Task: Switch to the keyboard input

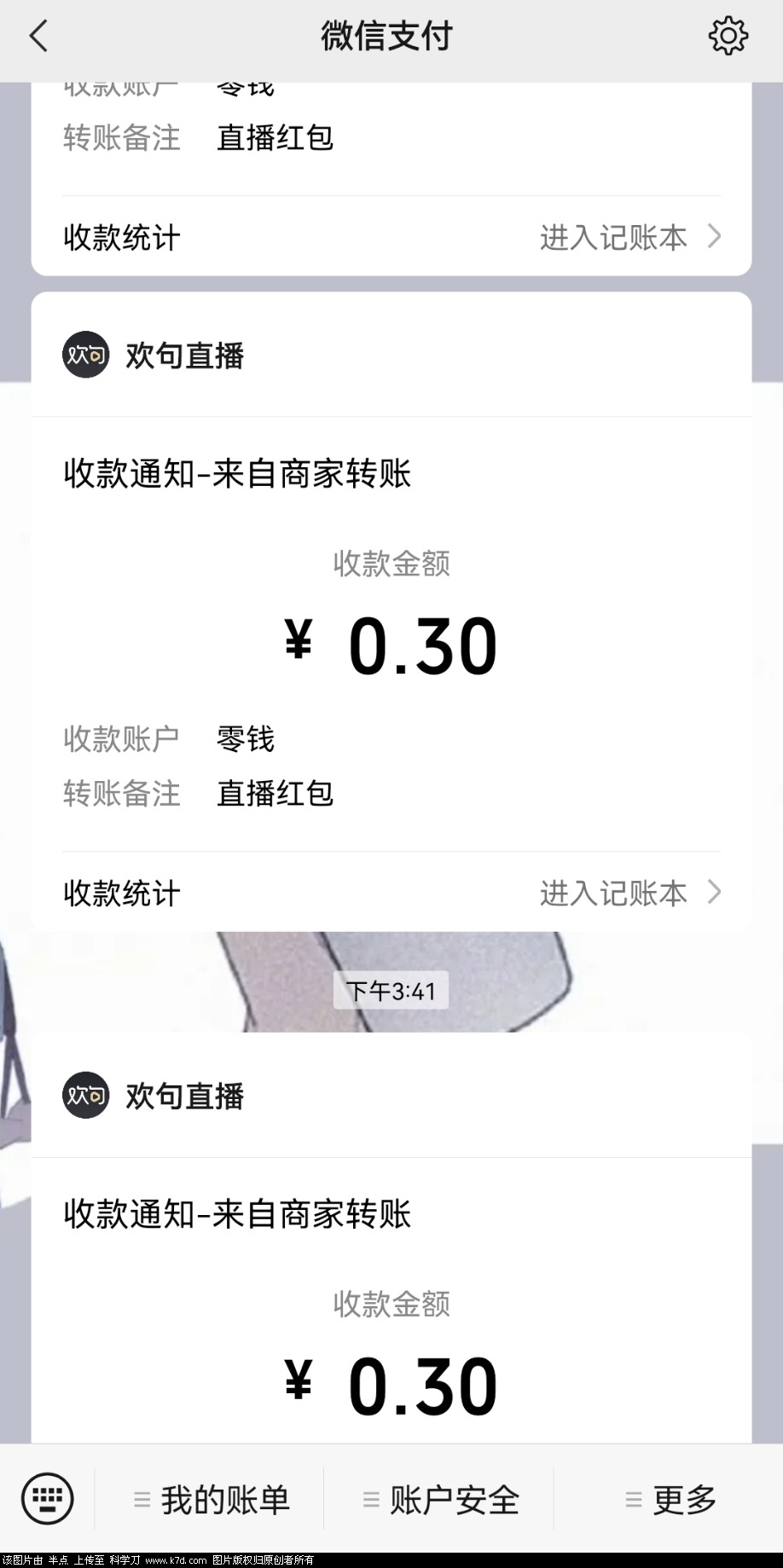Action: (47, 1498)
